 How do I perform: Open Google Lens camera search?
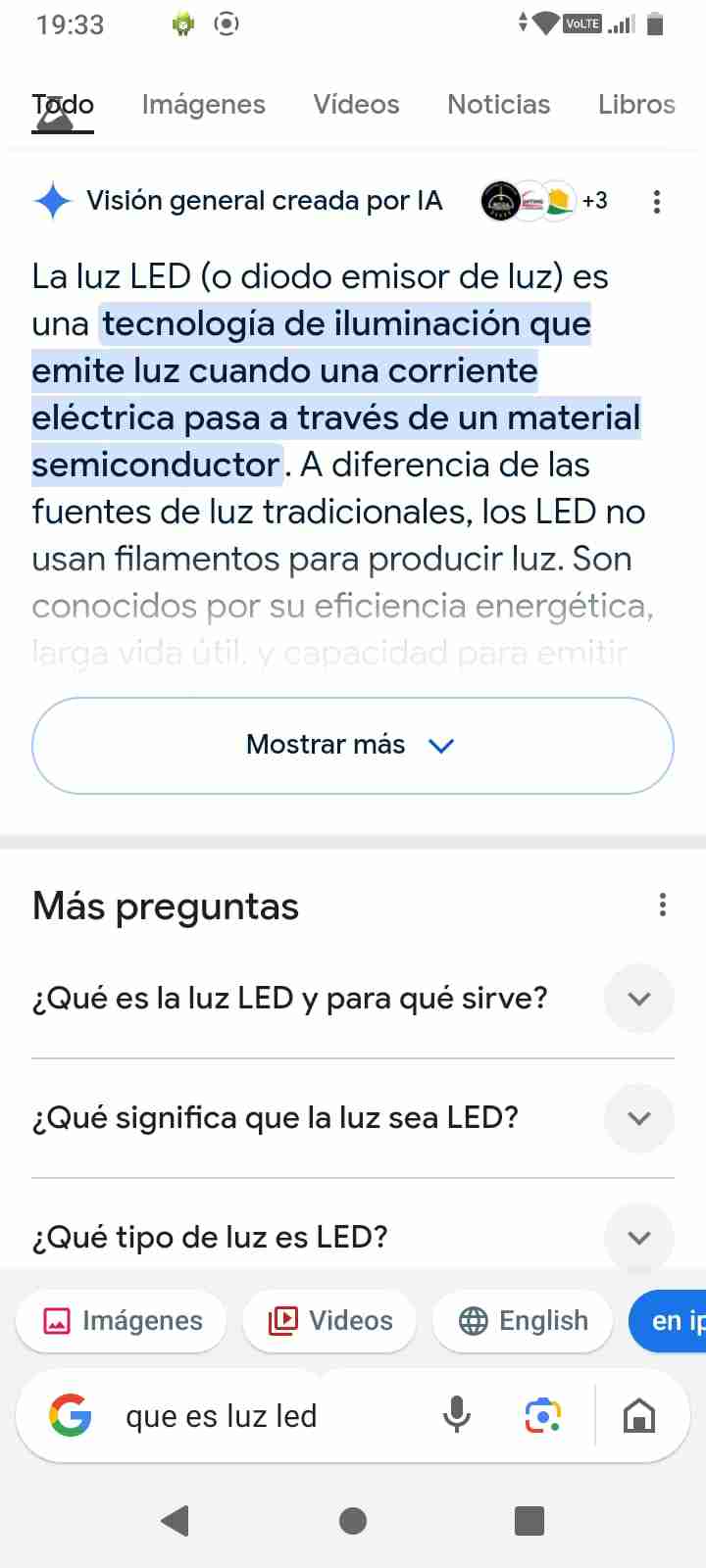click(x=543, y=1416)
